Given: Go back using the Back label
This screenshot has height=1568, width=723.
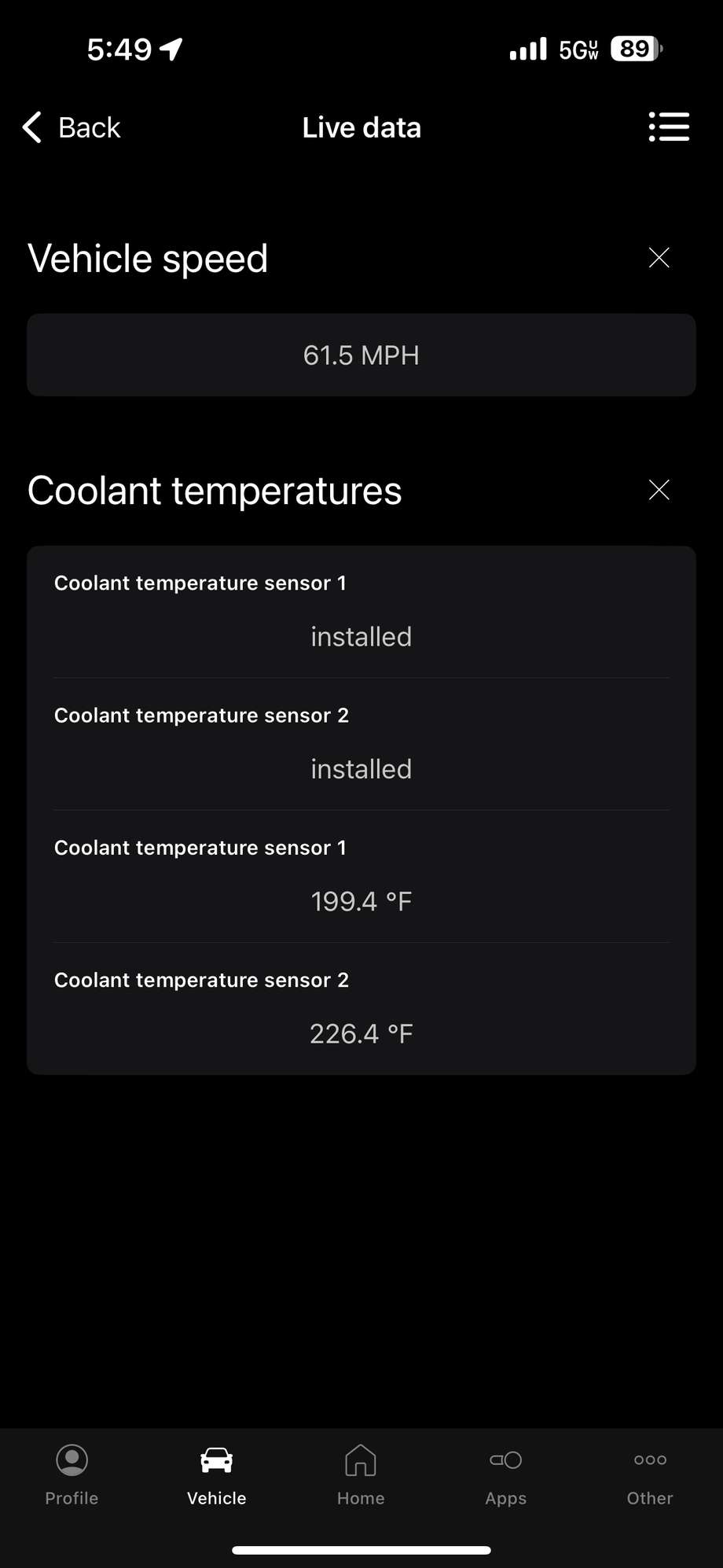Looking at the screenshot, I should click(88, 127).
